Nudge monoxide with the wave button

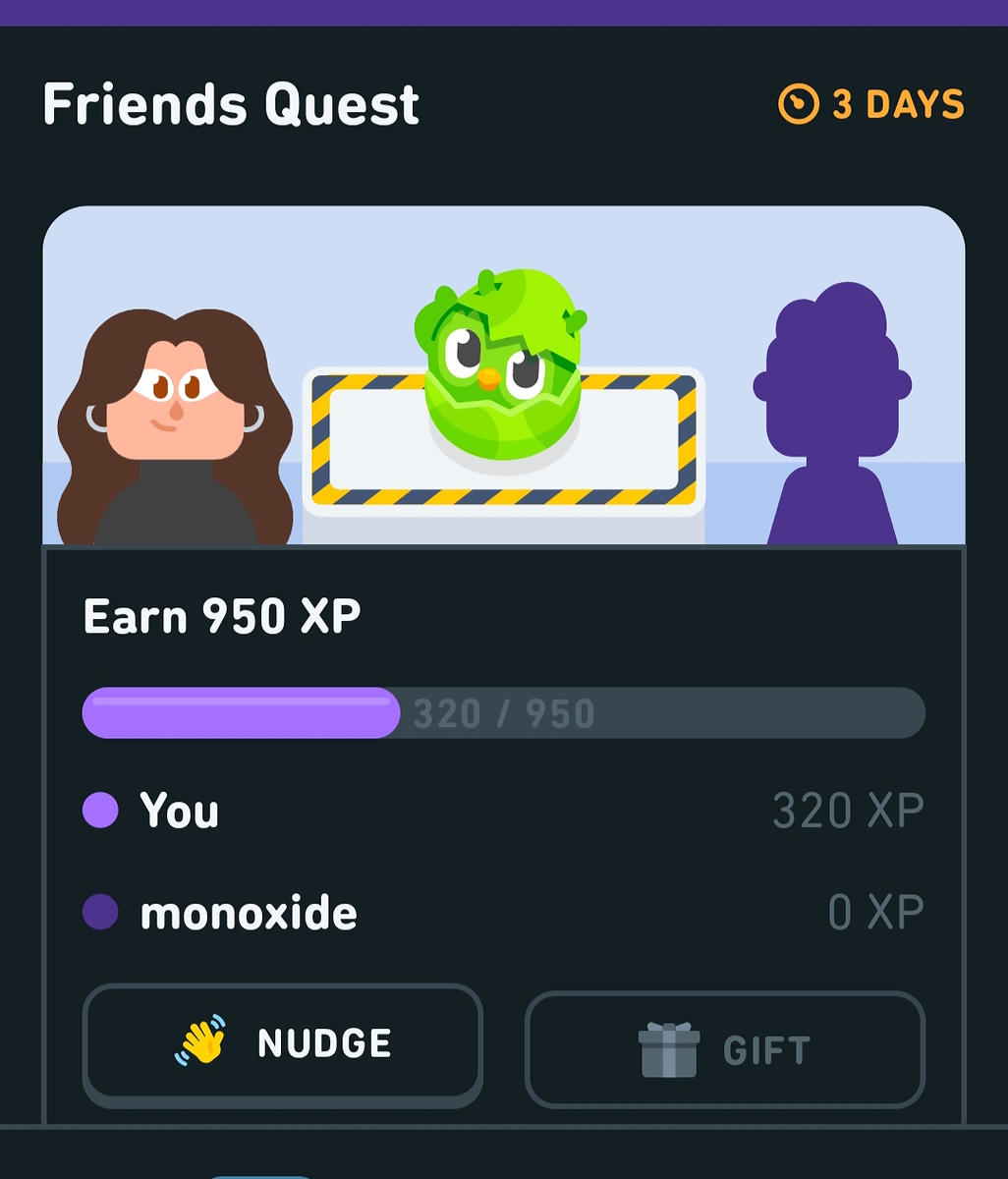click(x=283, y=1044)
